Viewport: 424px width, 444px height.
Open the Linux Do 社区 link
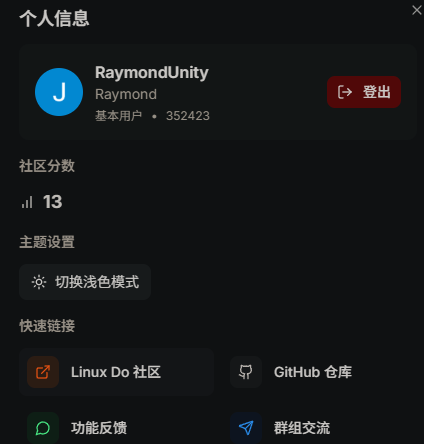117,372
